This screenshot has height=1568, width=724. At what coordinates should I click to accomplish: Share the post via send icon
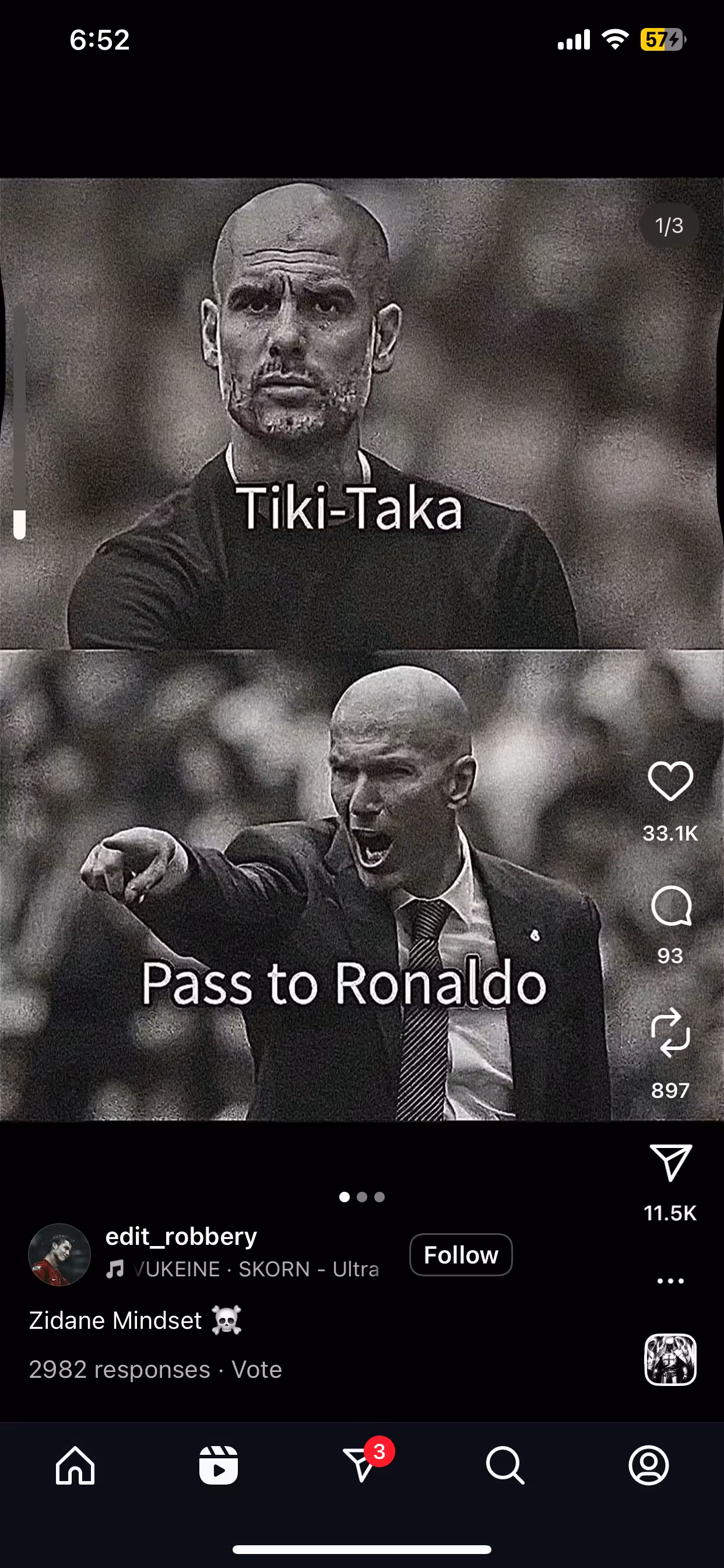point(670,1162)
